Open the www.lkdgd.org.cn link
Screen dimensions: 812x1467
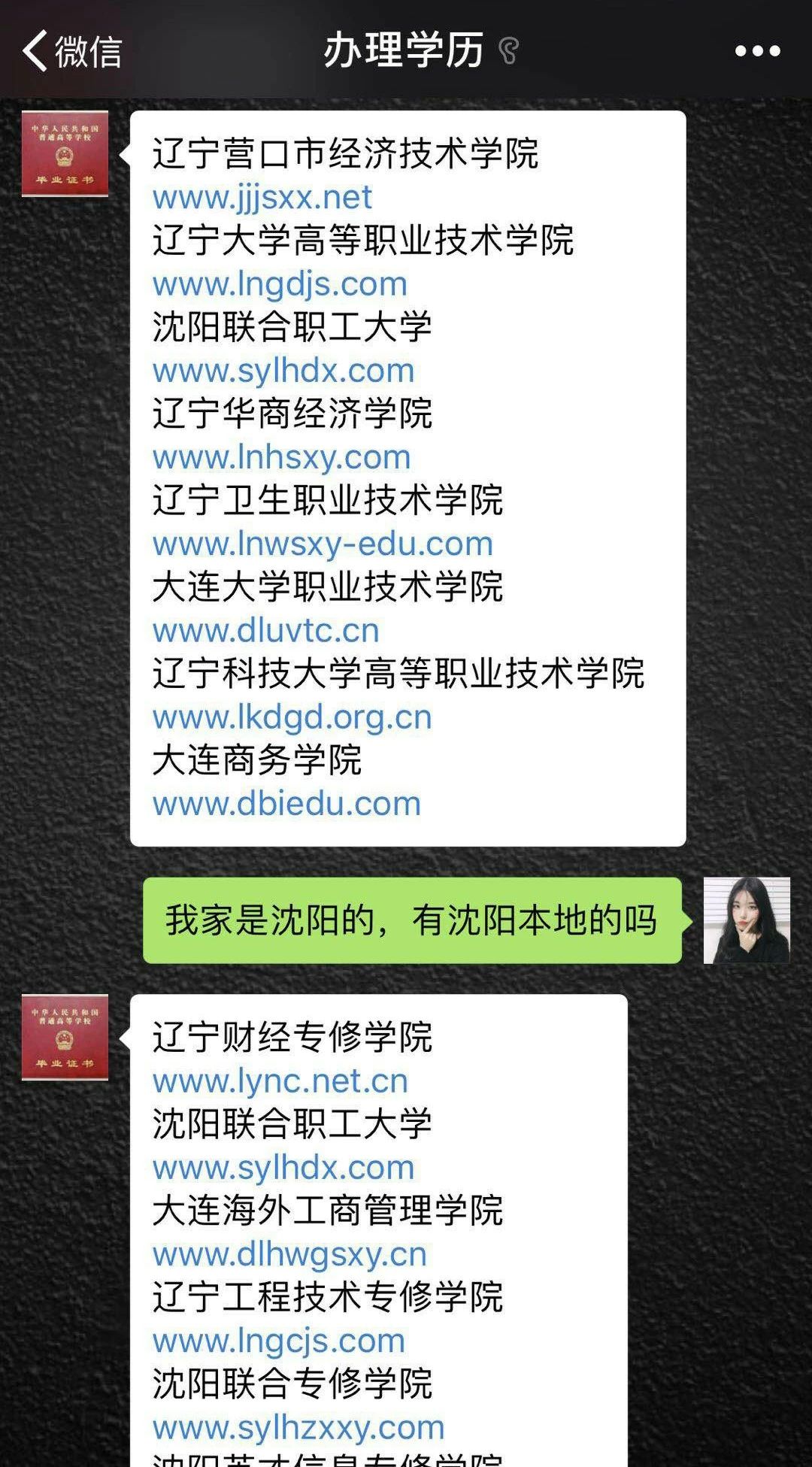tap(292, 717)
